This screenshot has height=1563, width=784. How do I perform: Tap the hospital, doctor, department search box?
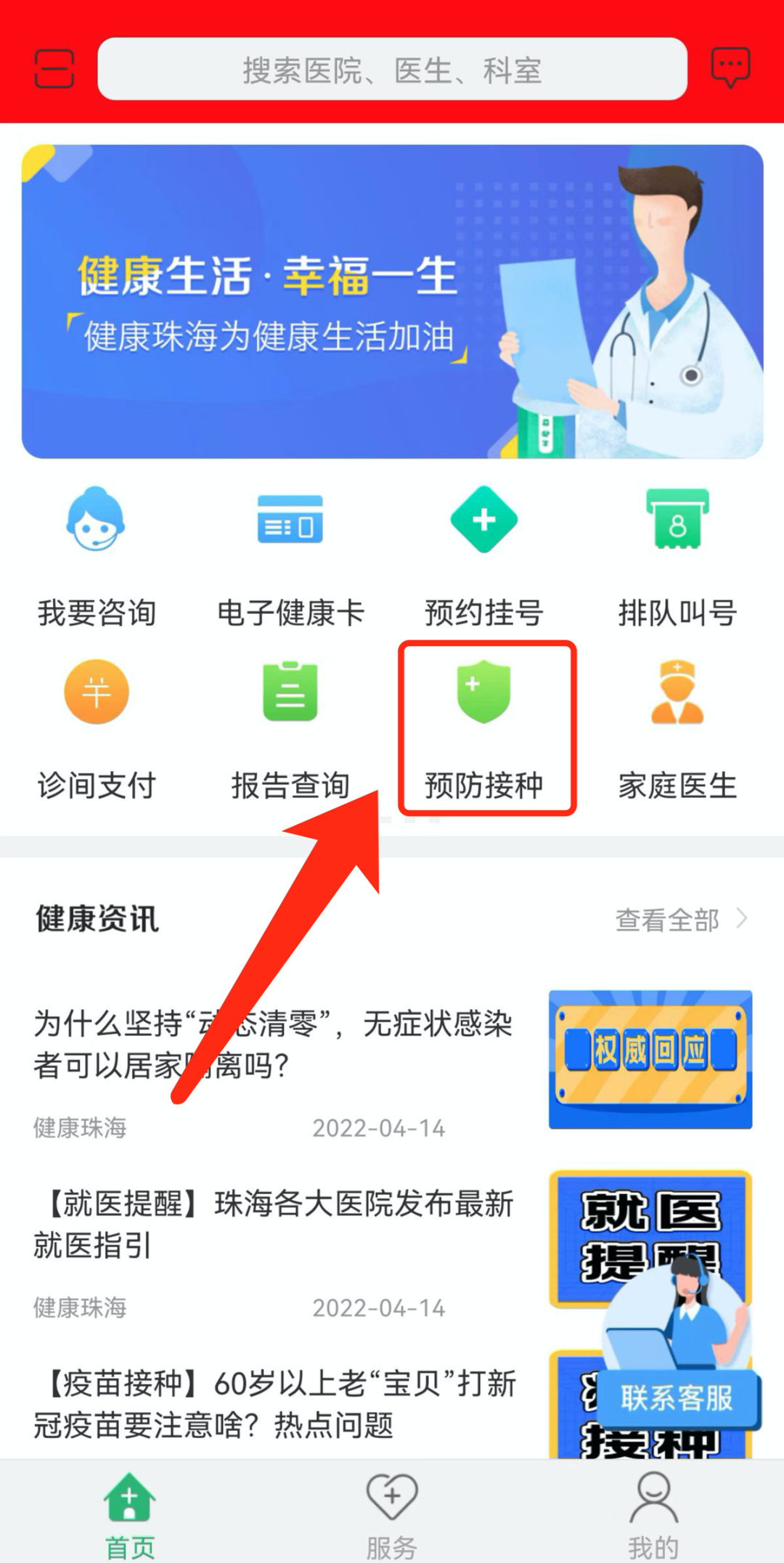pos(392,70)
